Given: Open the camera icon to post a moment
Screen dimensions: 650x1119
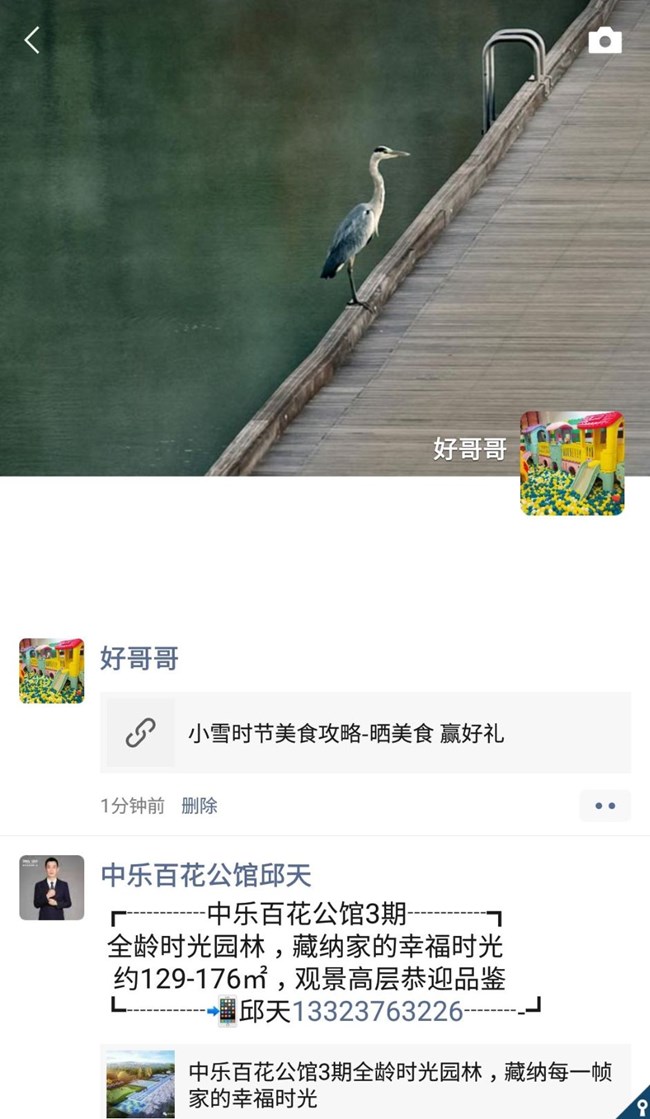Looking at the screenshot, I should pos(605,41).
